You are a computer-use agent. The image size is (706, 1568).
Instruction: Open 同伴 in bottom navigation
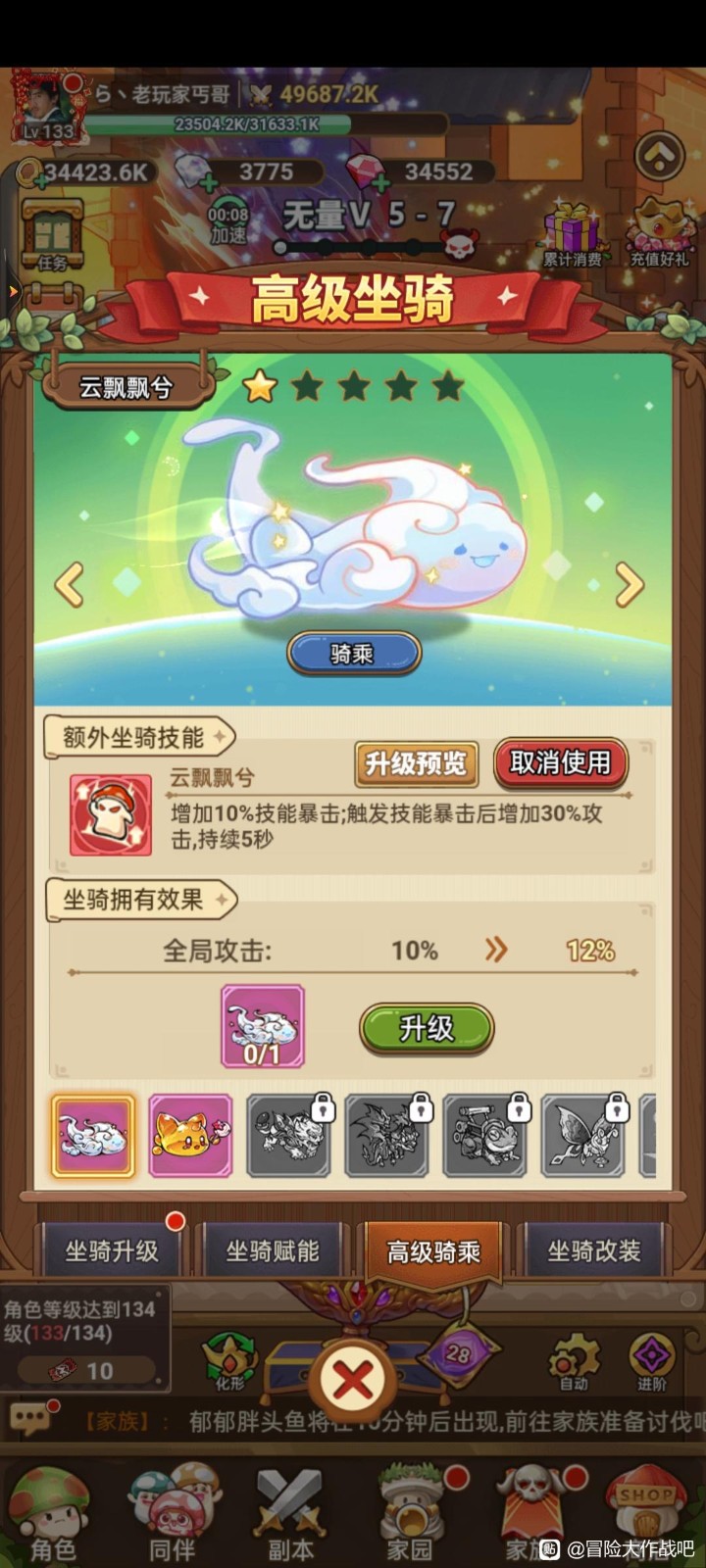(x=173, y=1514)
